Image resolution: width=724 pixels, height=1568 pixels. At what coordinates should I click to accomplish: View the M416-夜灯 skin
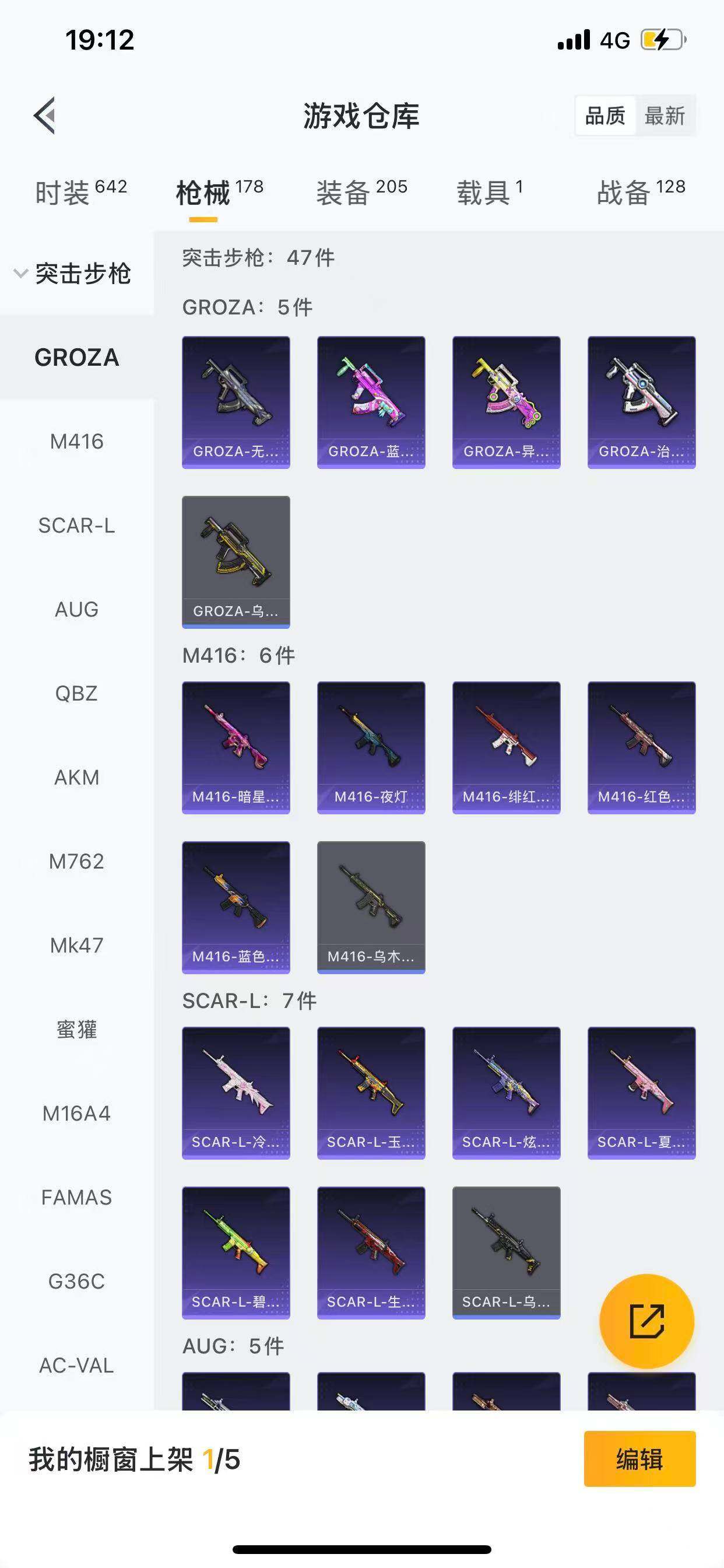pos(371,747)
